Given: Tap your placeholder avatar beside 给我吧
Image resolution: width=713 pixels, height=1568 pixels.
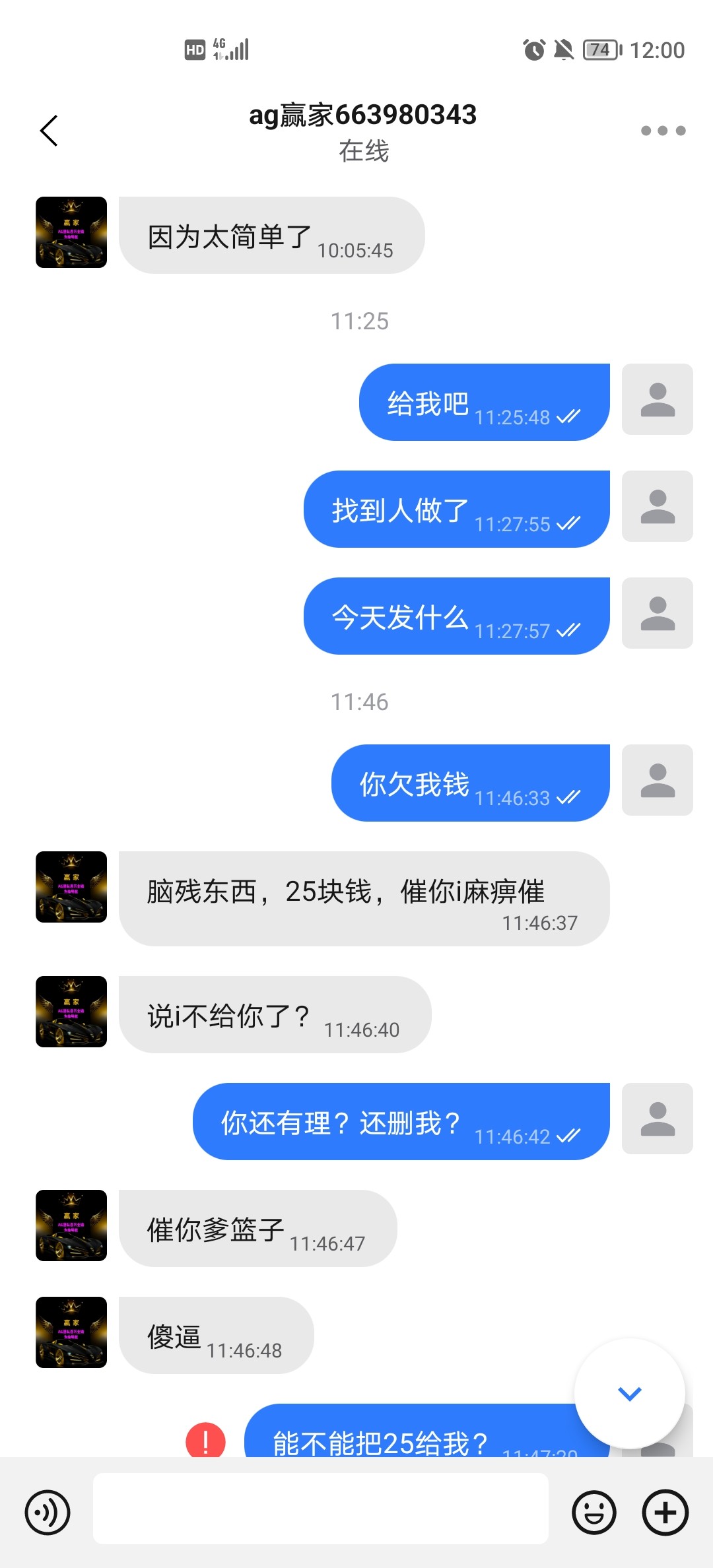Looking at the screenshot, I should point(657,400).
